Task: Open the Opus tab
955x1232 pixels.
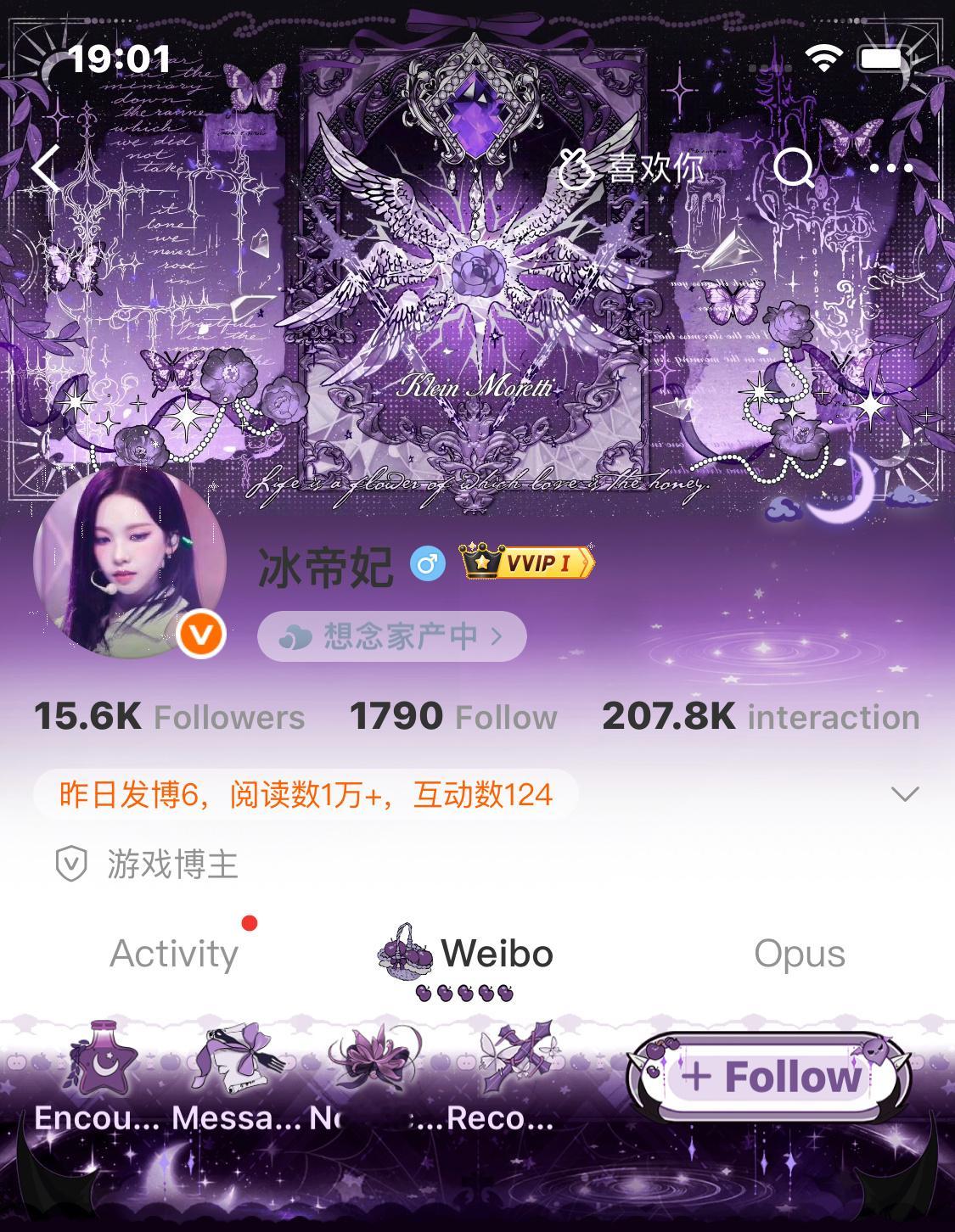Action: [799, 954]
